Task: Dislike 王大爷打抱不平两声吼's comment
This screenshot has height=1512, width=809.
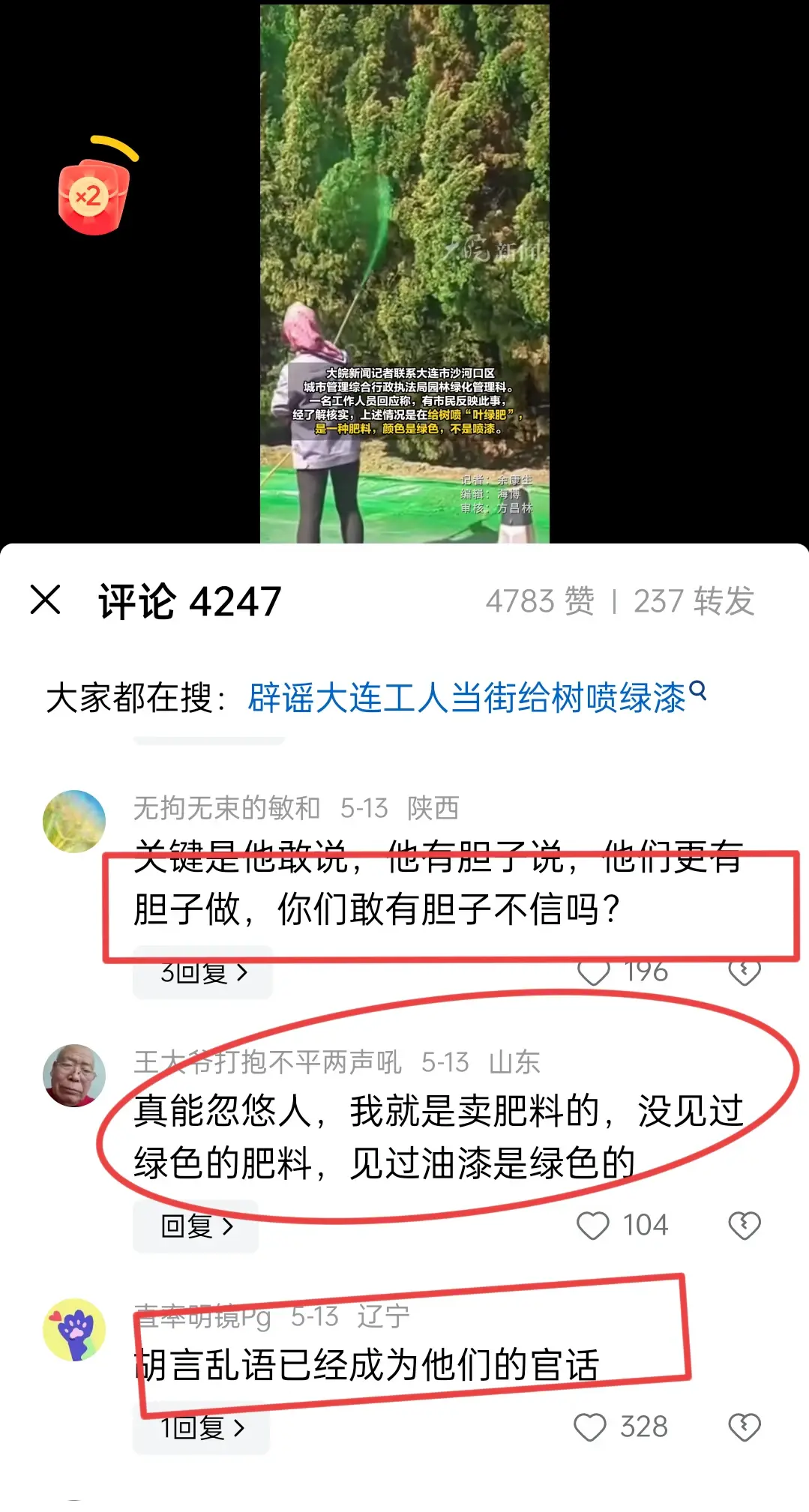Action: click(744, 1226)
